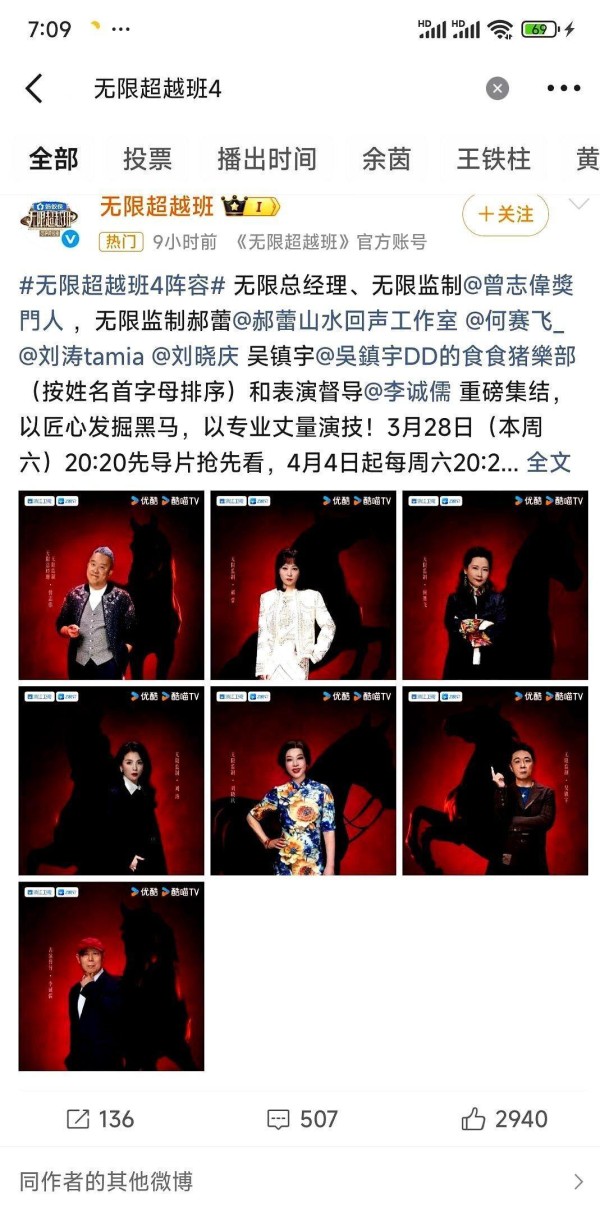Clear the 无限超越班4 search text

tap(497, 89)
